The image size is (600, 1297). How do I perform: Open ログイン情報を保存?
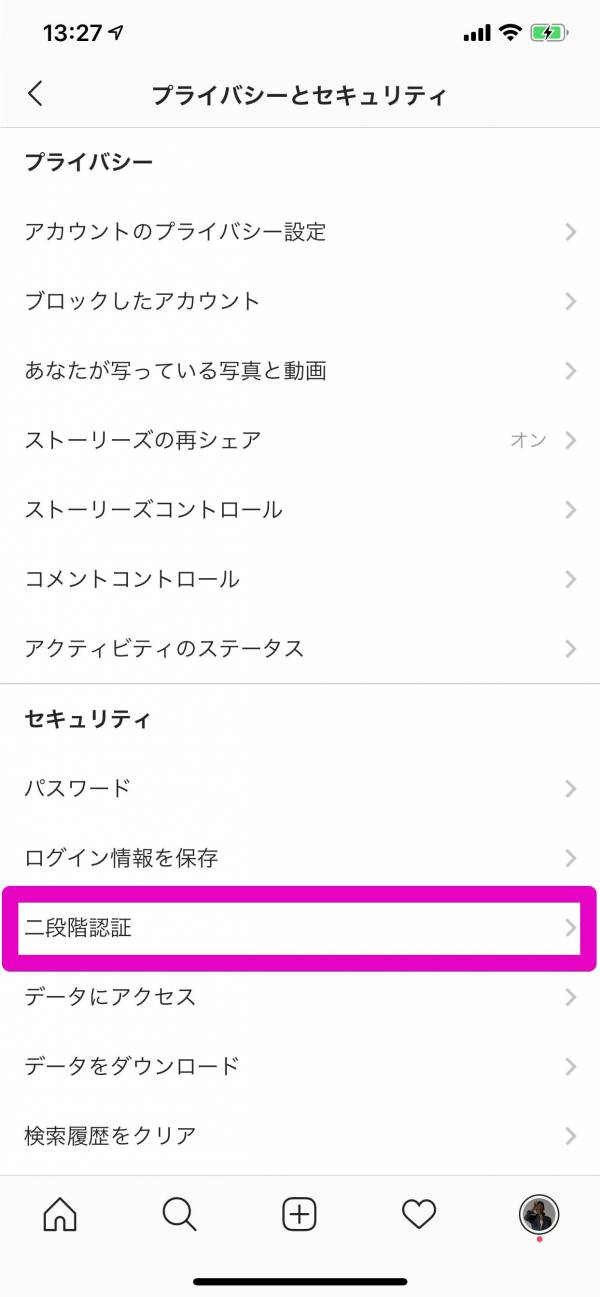(300, 858)
